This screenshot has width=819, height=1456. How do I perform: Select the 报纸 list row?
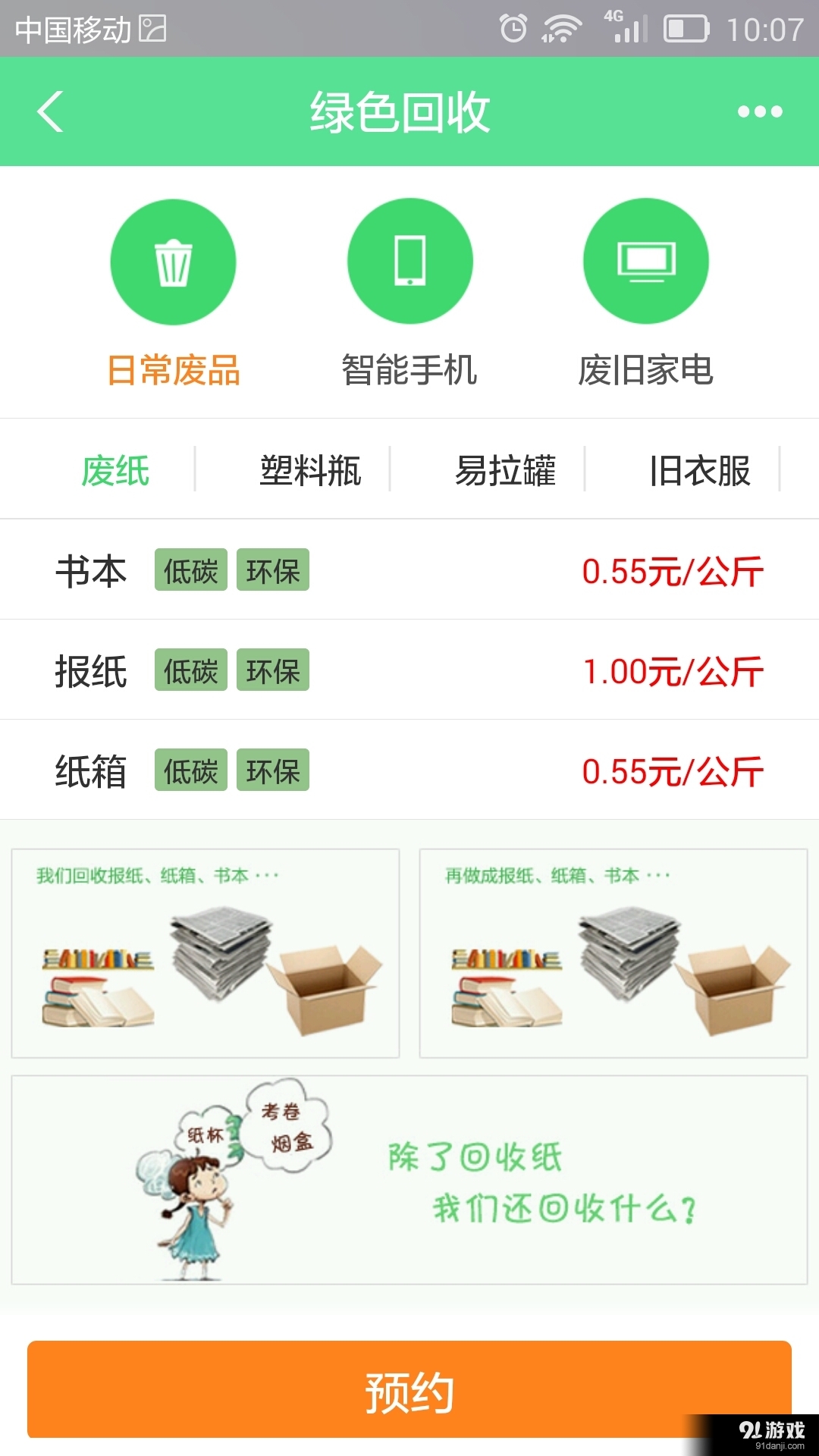[409, 670]
